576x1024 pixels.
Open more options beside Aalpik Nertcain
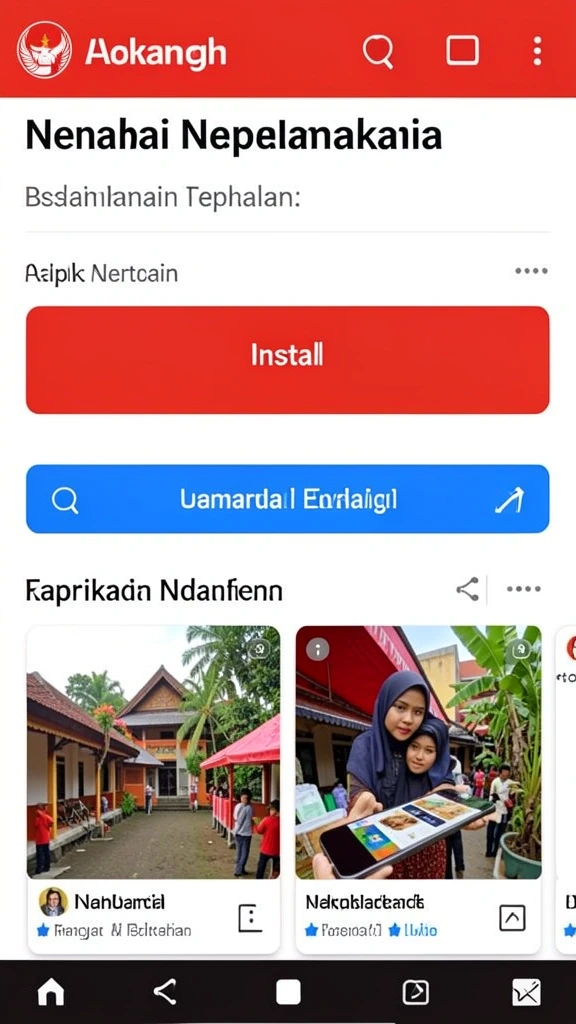click(x=531, y=272)
